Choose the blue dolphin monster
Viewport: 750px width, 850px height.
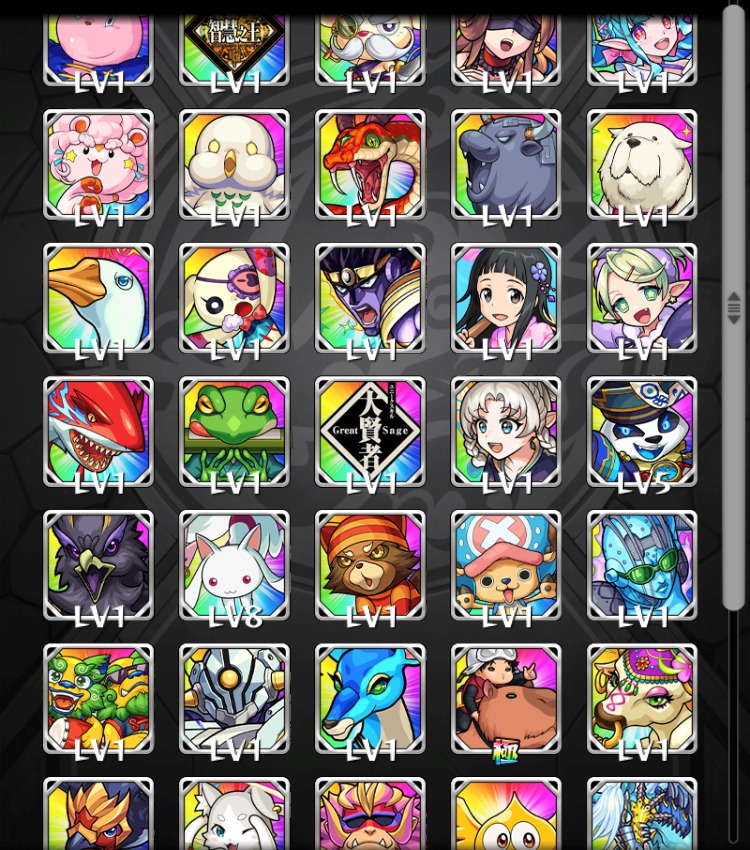pyautogui.click(x=370, y=698)
